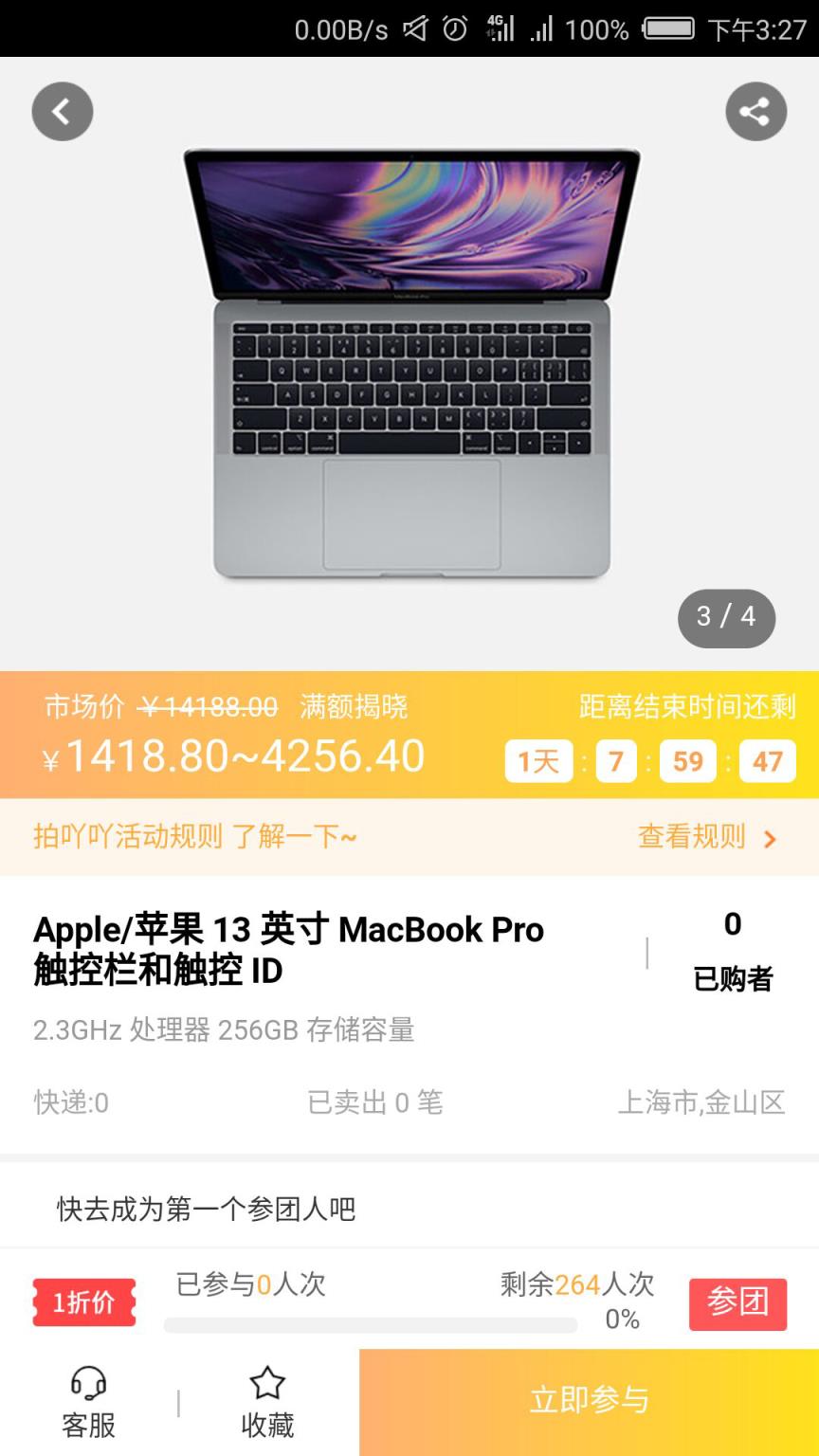Viewport: 819px width, 1456px height.
Task: Tap the 4G signal icon in the status bar
Action: 497,29
